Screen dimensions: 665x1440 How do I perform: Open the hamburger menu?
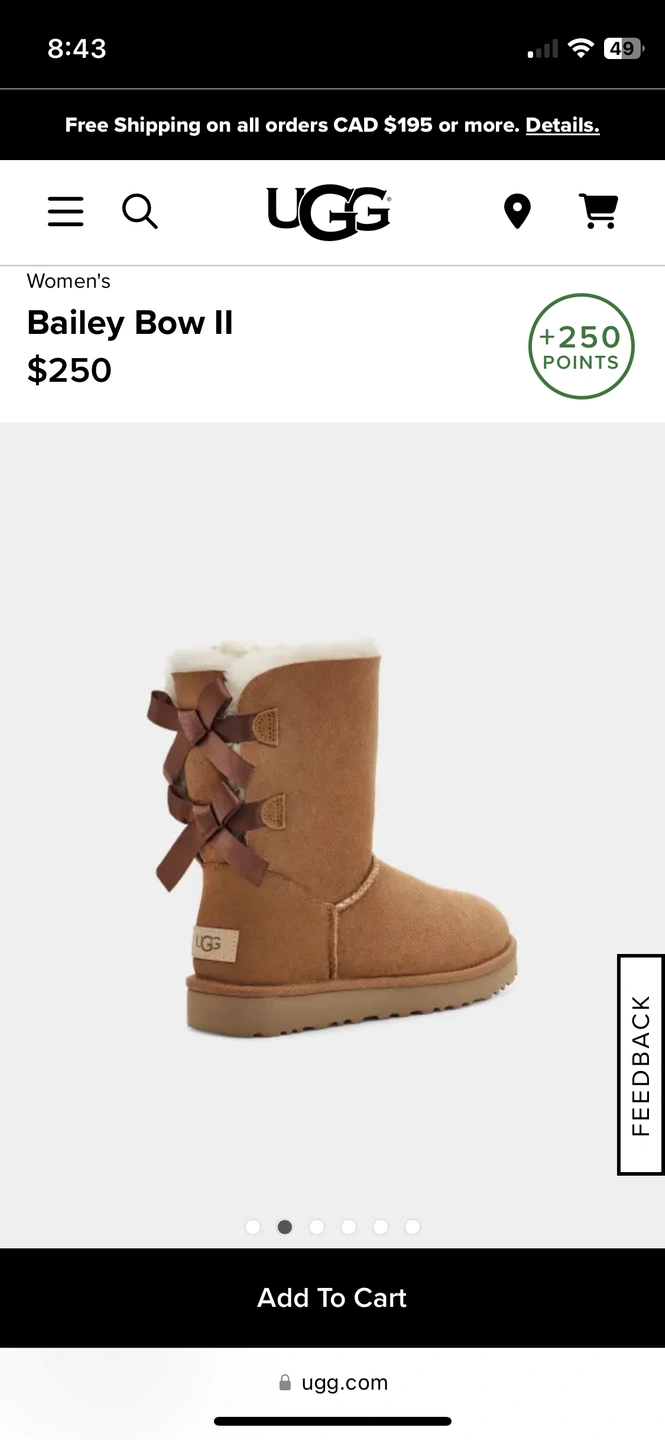click(66, 211)
